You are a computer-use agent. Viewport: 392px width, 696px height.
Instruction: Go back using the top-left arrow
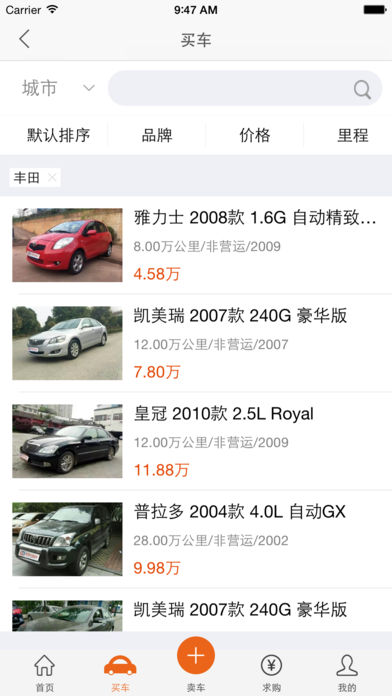click(x=24, y=40)
